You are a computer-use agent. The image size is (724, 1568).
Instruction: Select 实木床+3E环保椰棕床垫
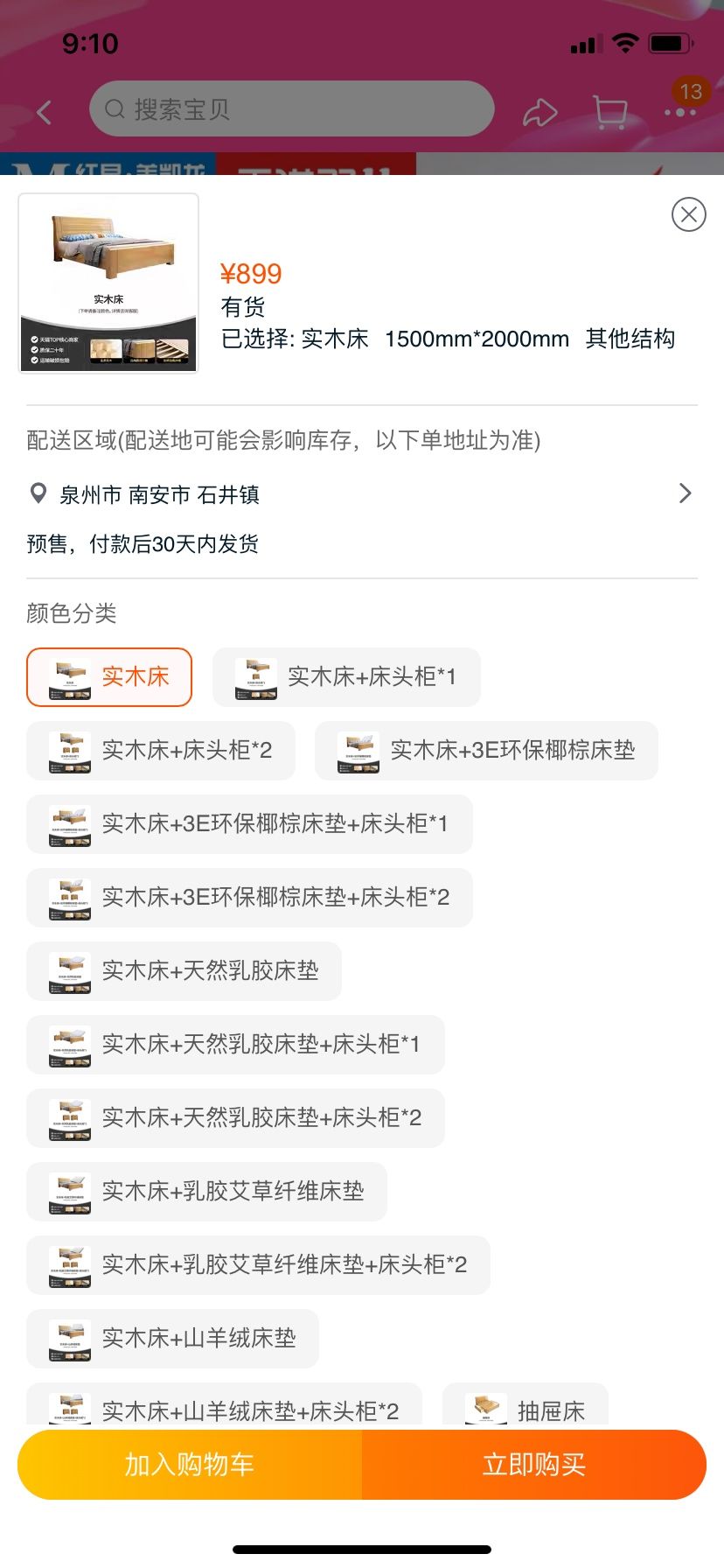coord(486,750)
